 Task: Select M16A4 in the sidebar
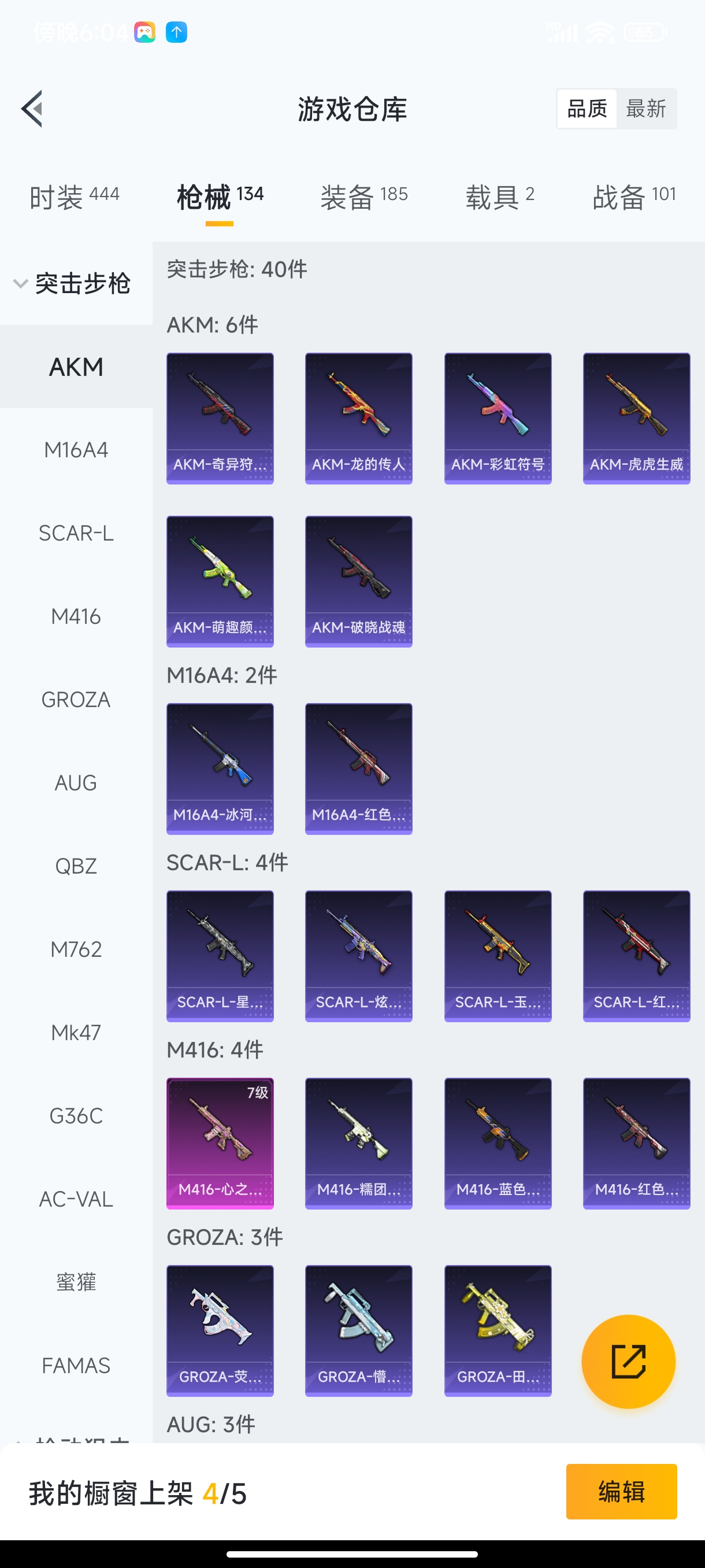tap(76, 450)
